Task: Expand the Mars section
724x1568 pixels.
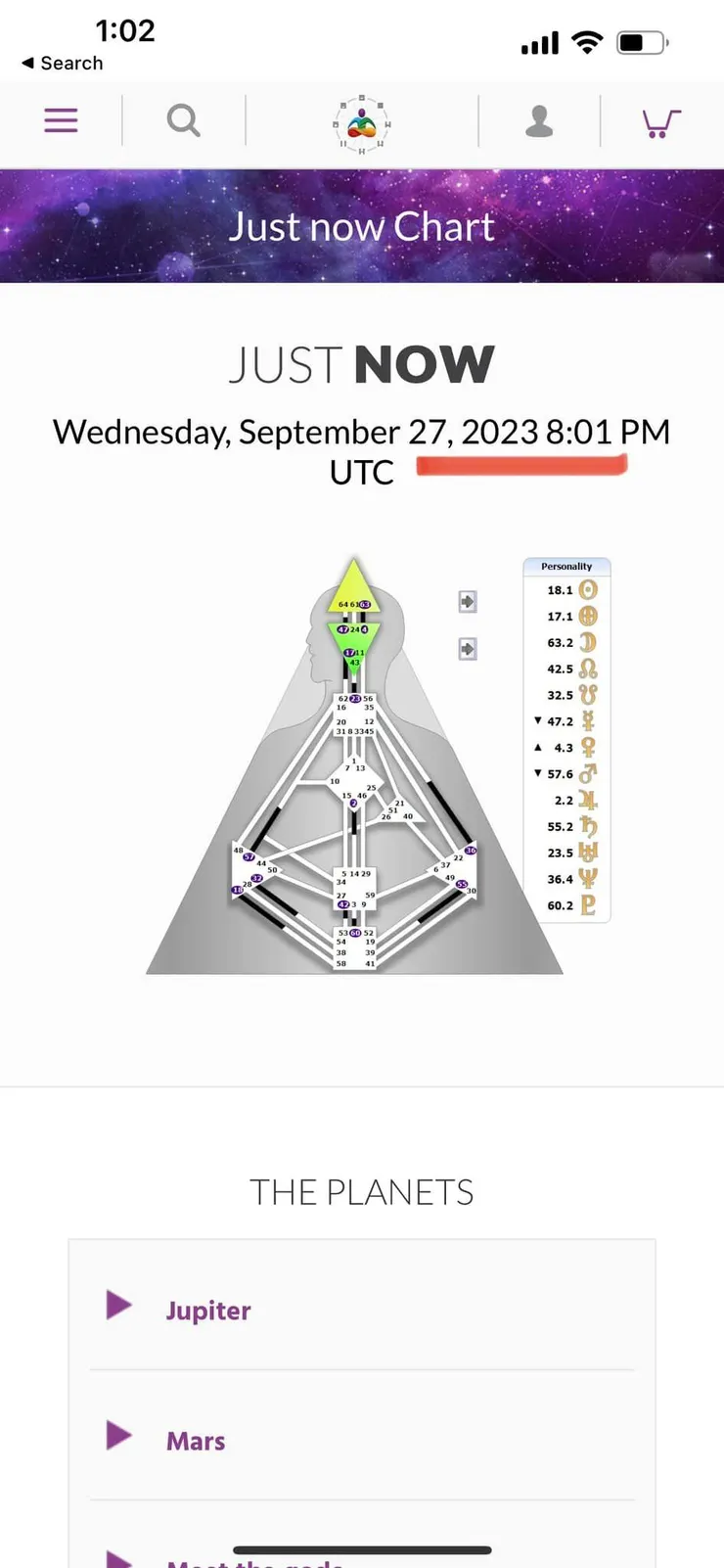Action: (x=195, y=1440)
